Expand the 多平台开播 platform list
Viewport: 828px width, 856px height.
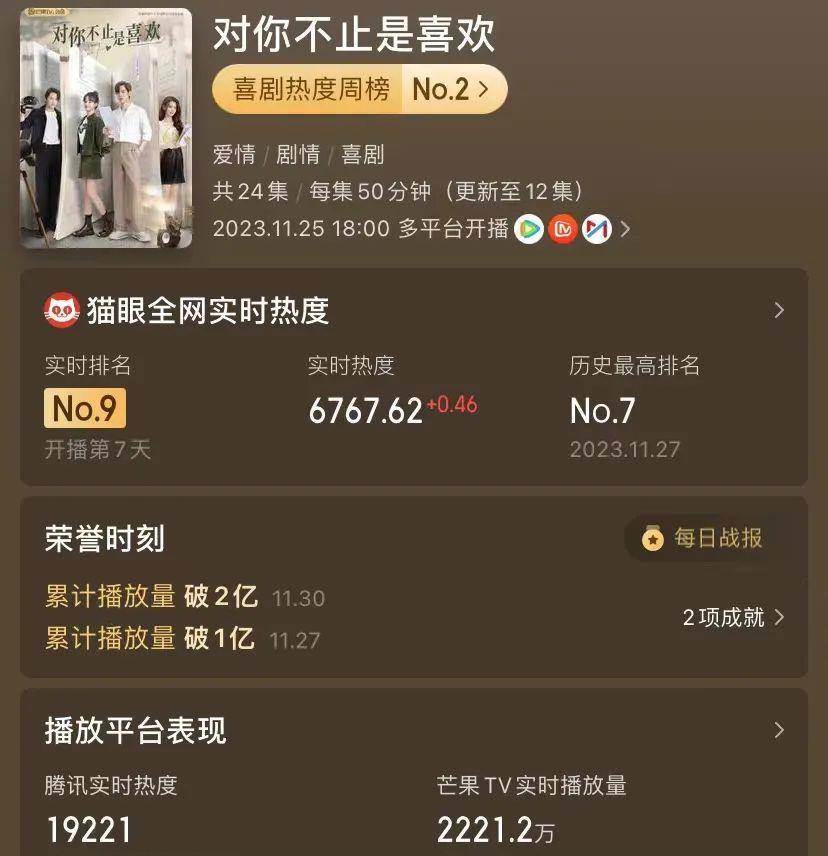point(625,229)
